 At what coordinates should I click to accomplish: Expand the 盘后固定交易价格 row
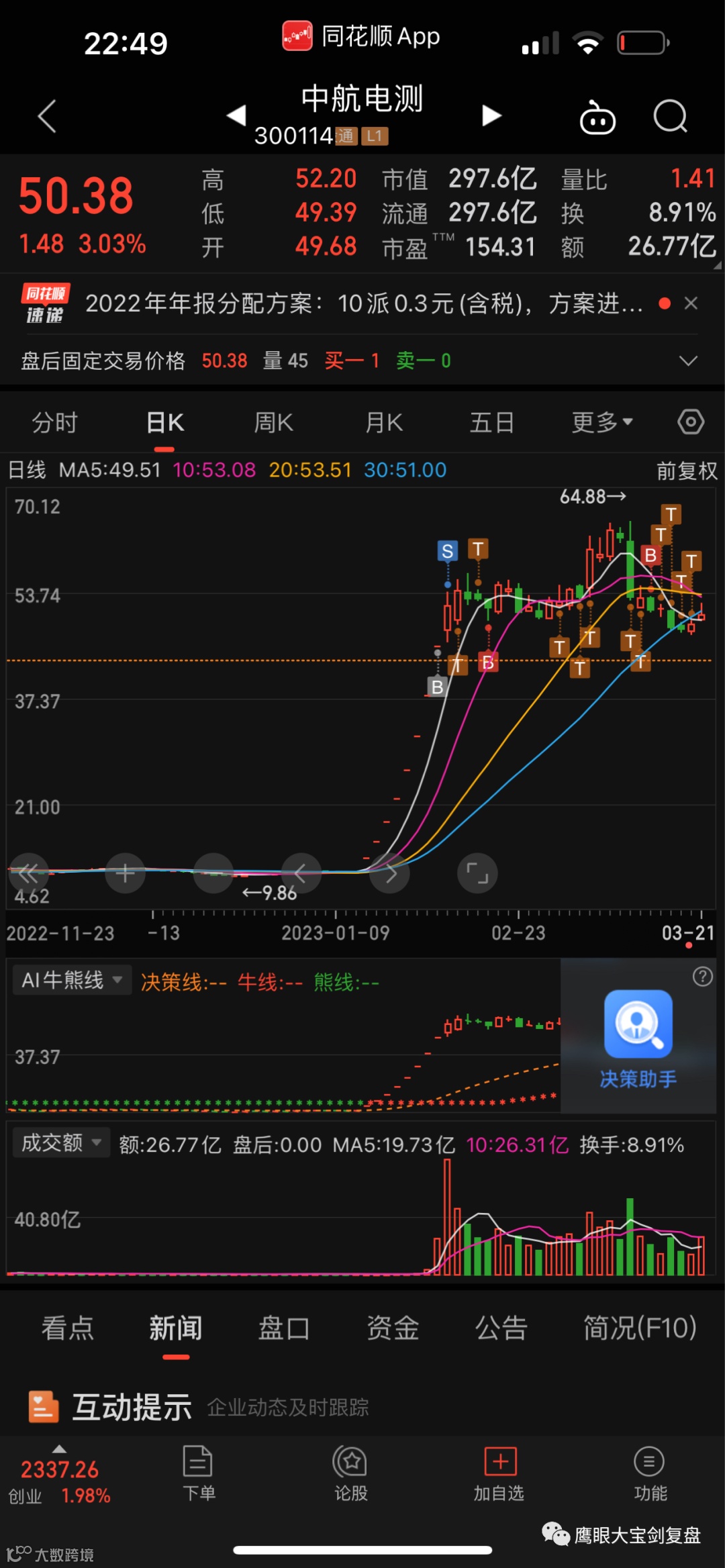click(x=688, y=361)
